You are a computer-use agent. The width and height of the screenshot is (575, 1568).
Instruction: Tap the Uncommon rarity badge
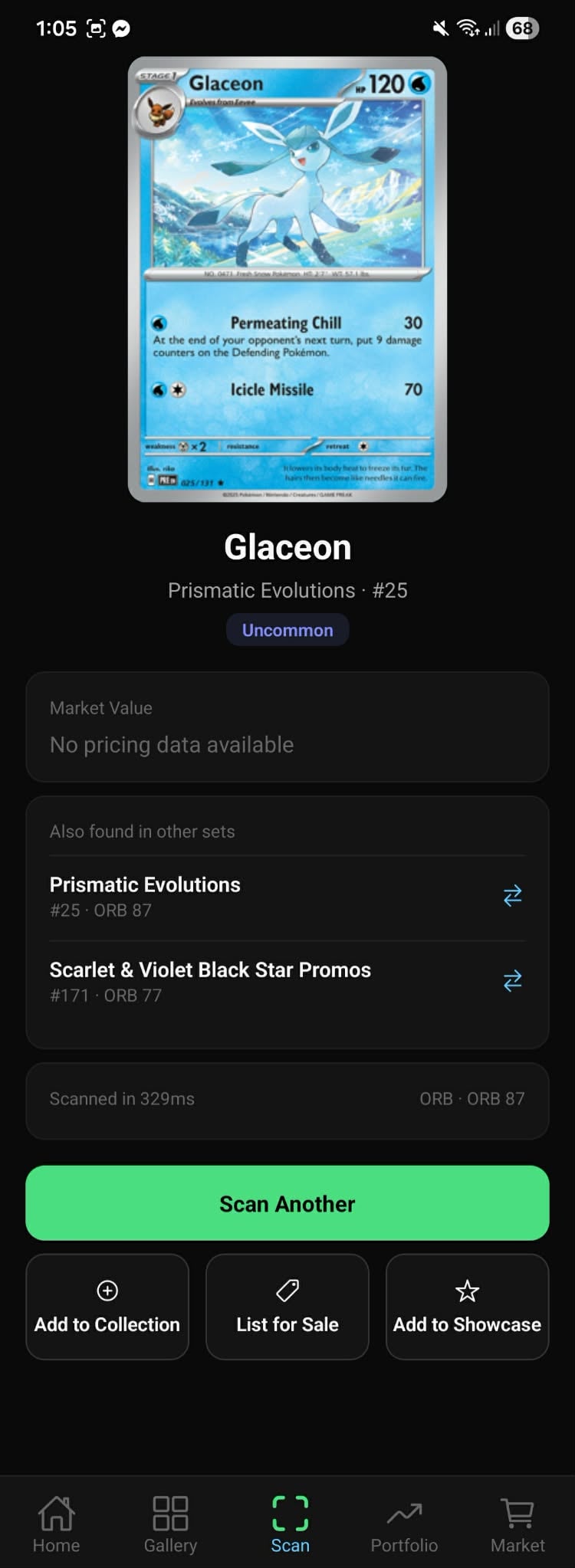(x=287, y=629)
